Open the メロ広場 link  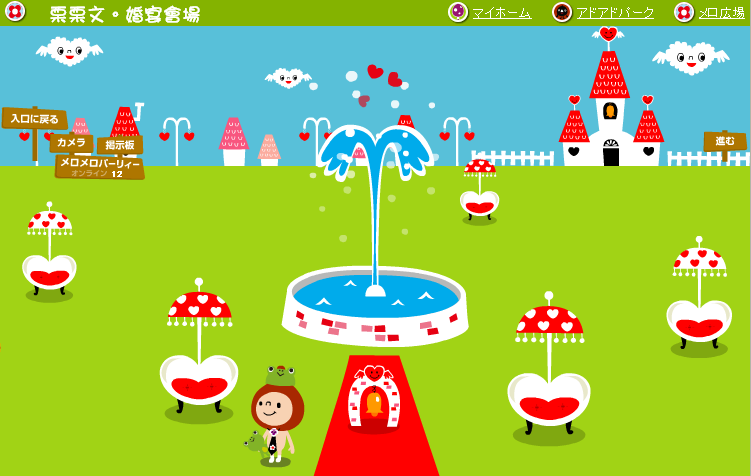[x=721, y=12]
